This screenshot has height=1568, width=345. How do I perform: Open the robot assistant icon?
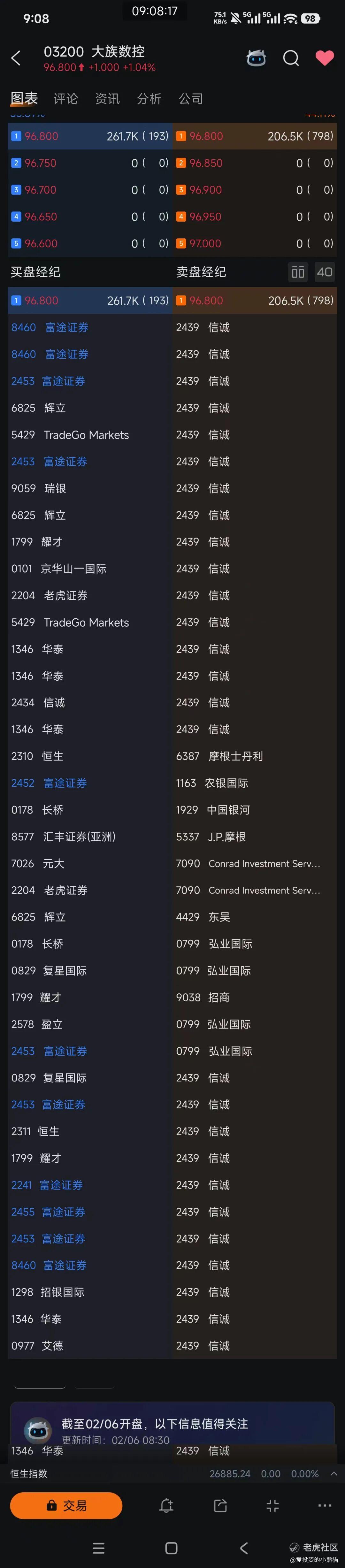point(256,58)
